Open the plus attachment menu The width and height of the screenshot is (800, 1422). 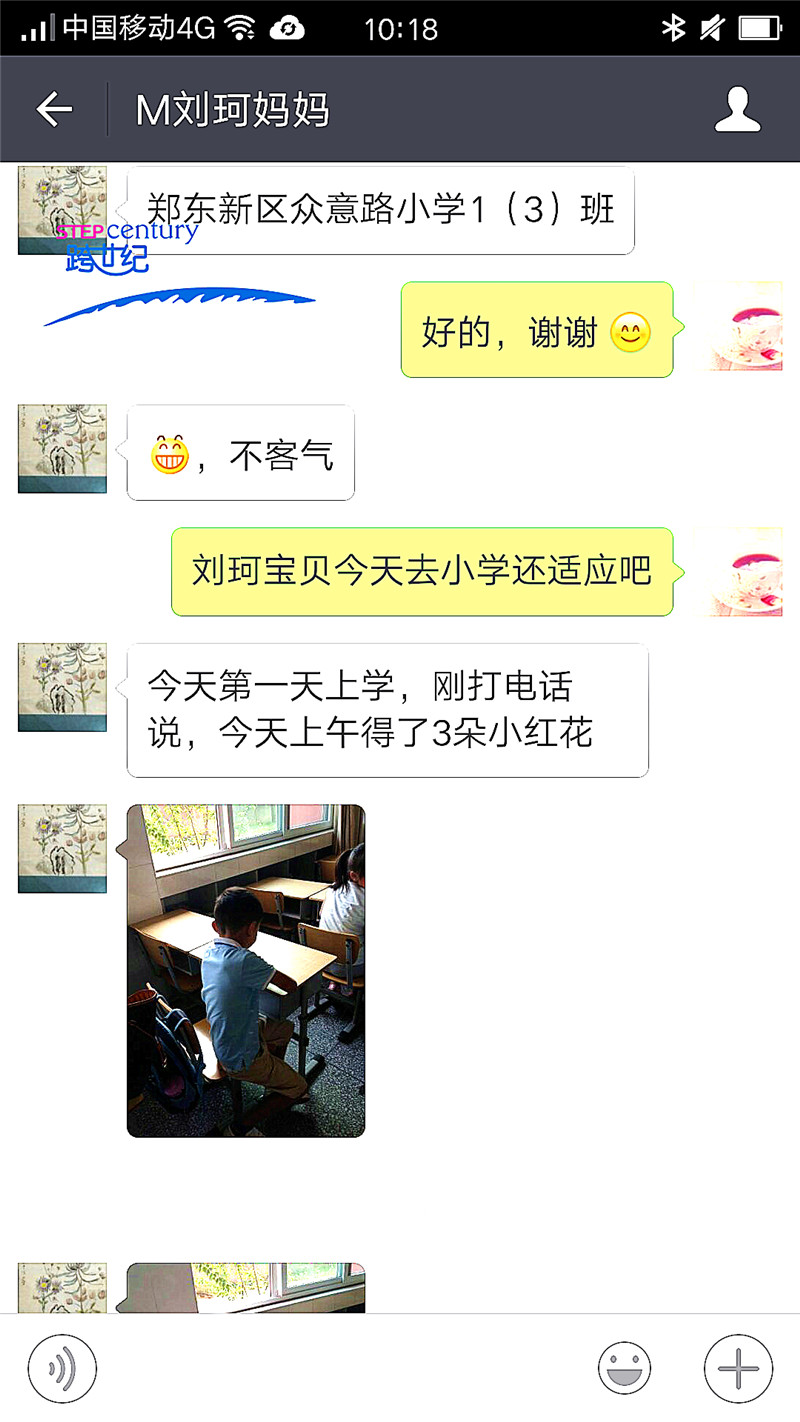738,1368
